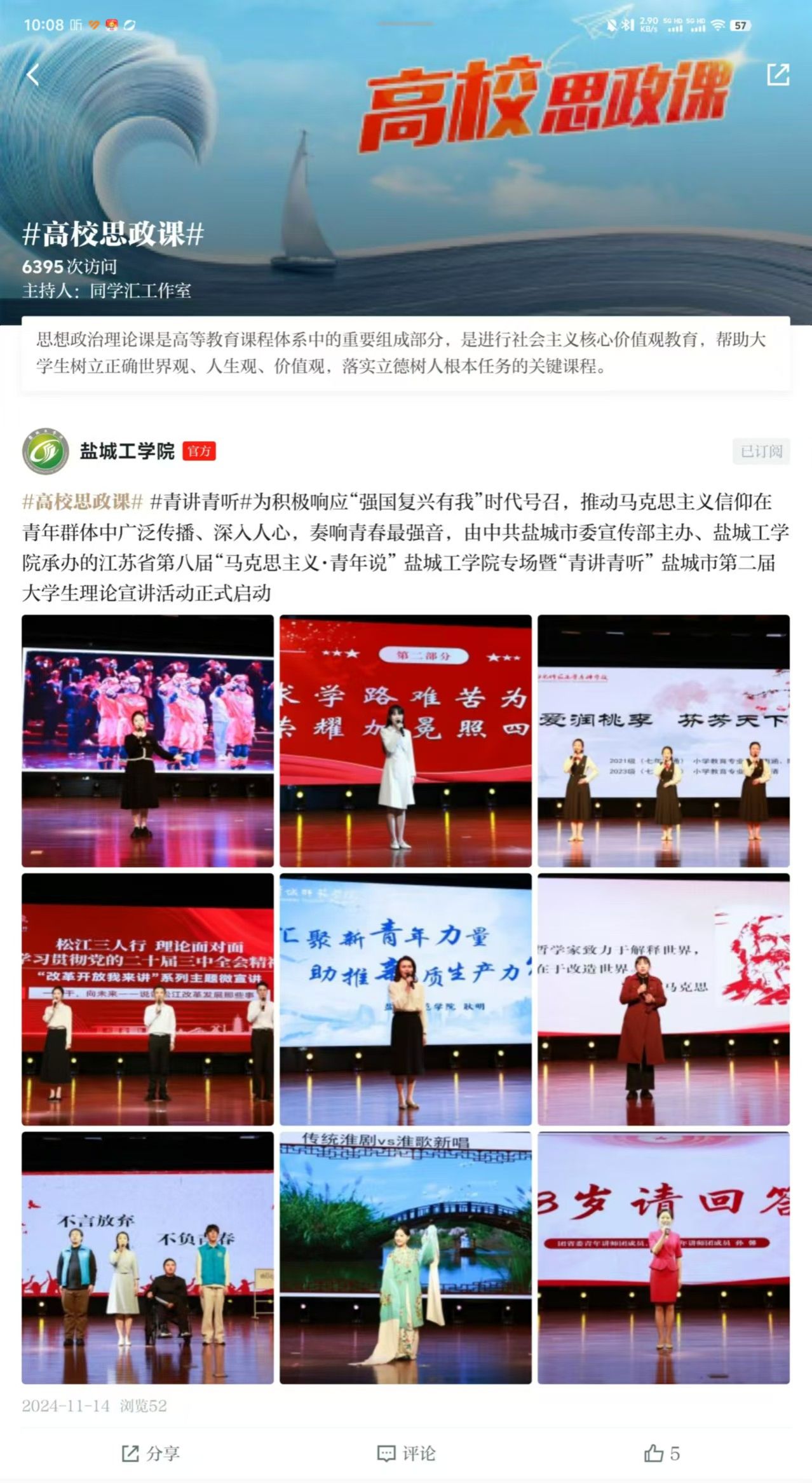812x1483 pixels.
Task: Open 盐城工学院 official account profile
Action: (x=126, y=451)
